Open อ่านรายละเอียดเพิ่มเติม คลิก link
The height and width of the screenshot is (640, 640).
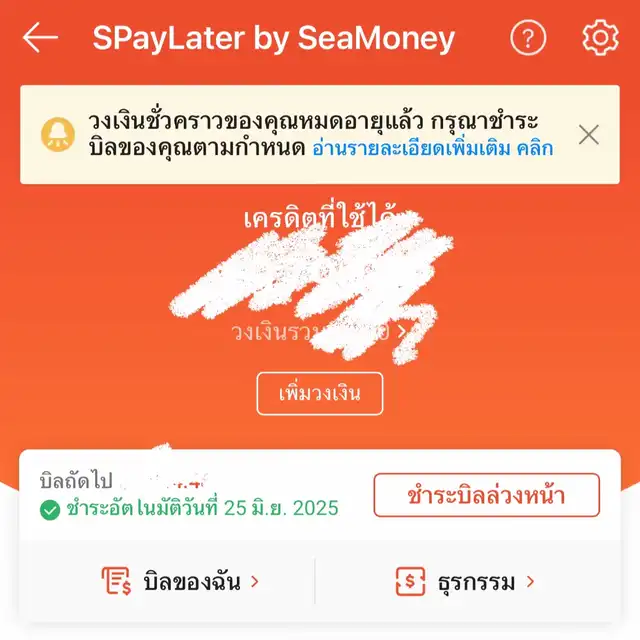click(432, 149)
